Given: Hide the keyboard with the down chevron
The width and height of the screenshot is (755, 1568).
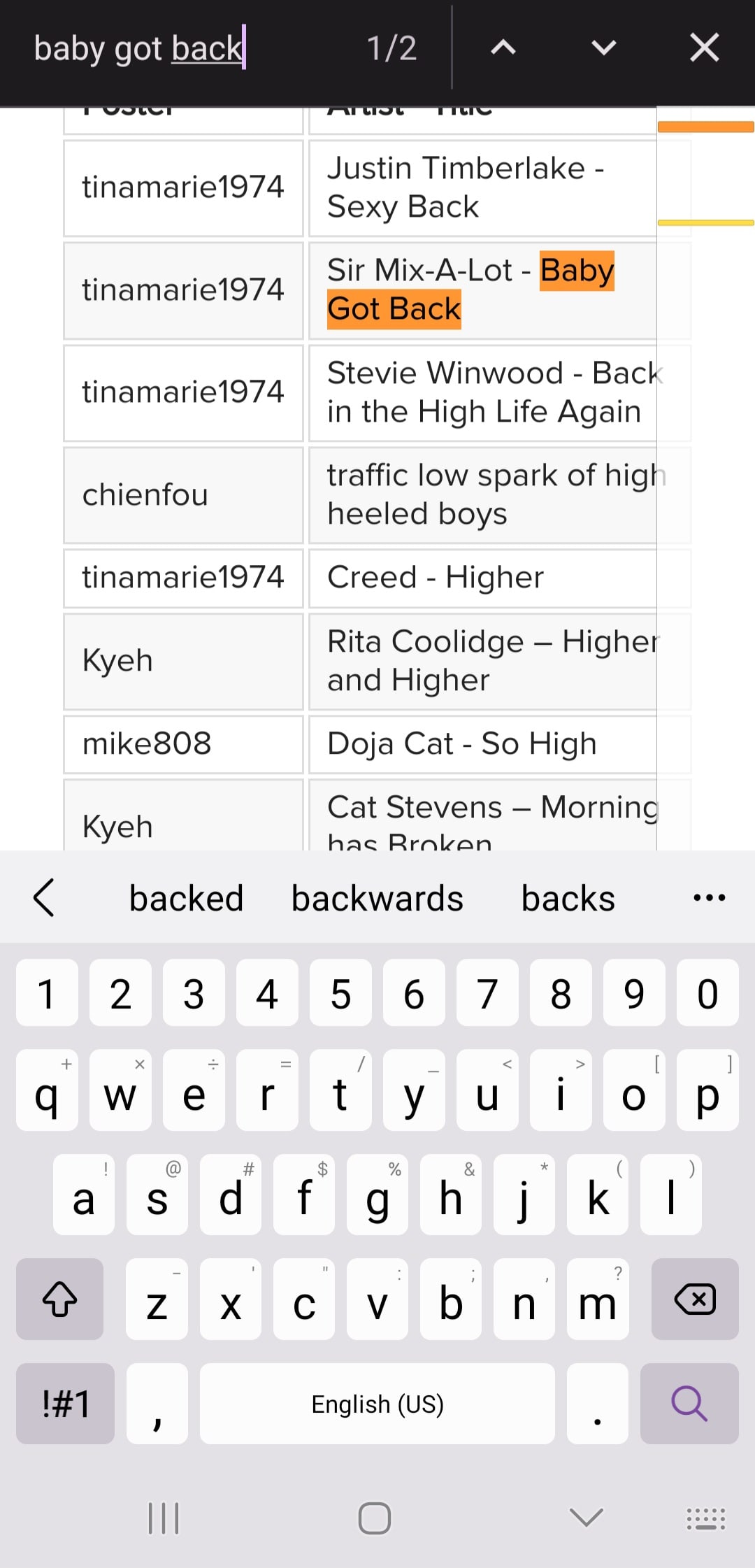Looking at the screenshot, I should coord(586,1518).
